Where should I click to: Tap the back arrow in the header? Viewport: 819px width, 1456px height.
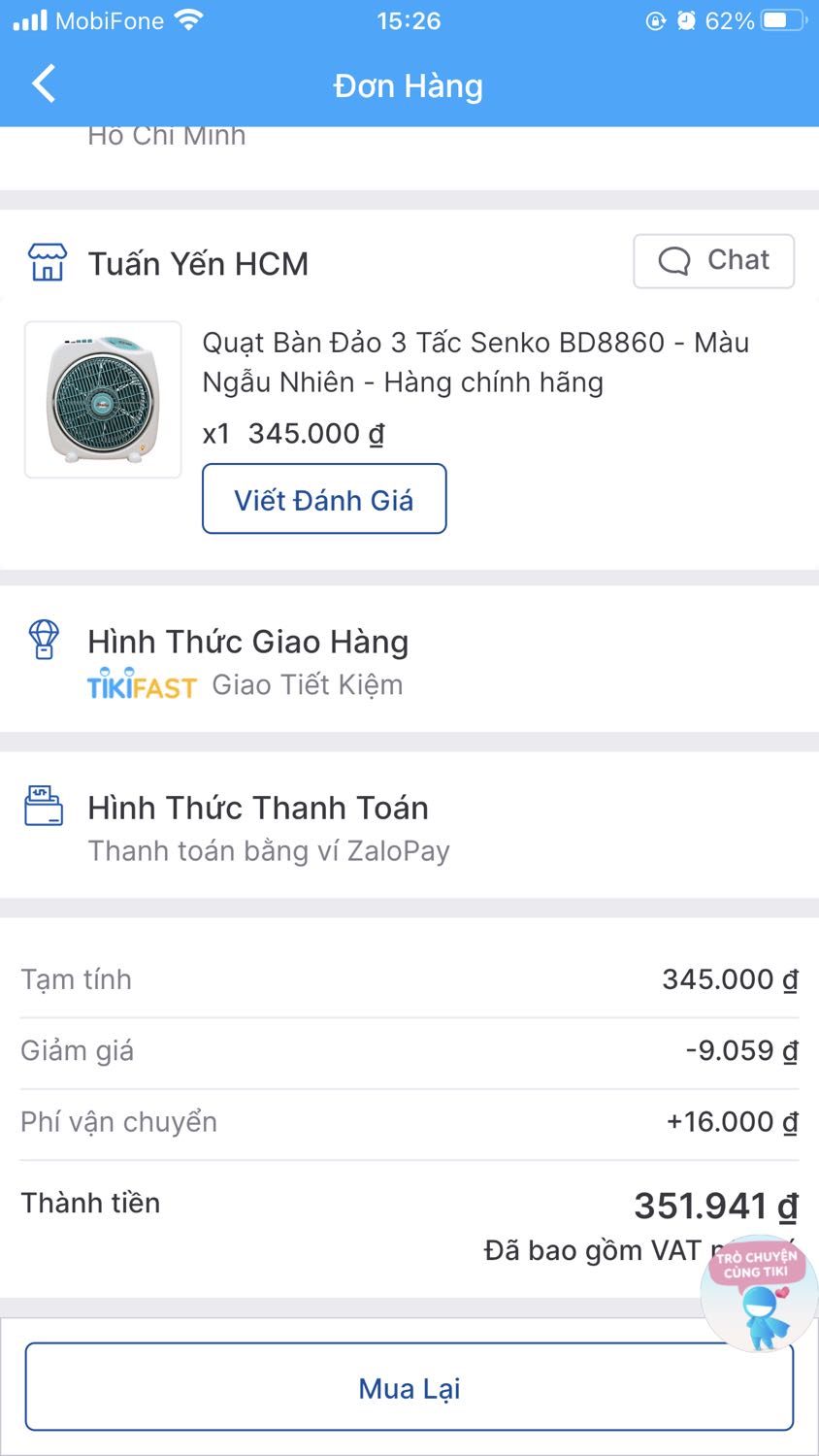pos(43,84)
